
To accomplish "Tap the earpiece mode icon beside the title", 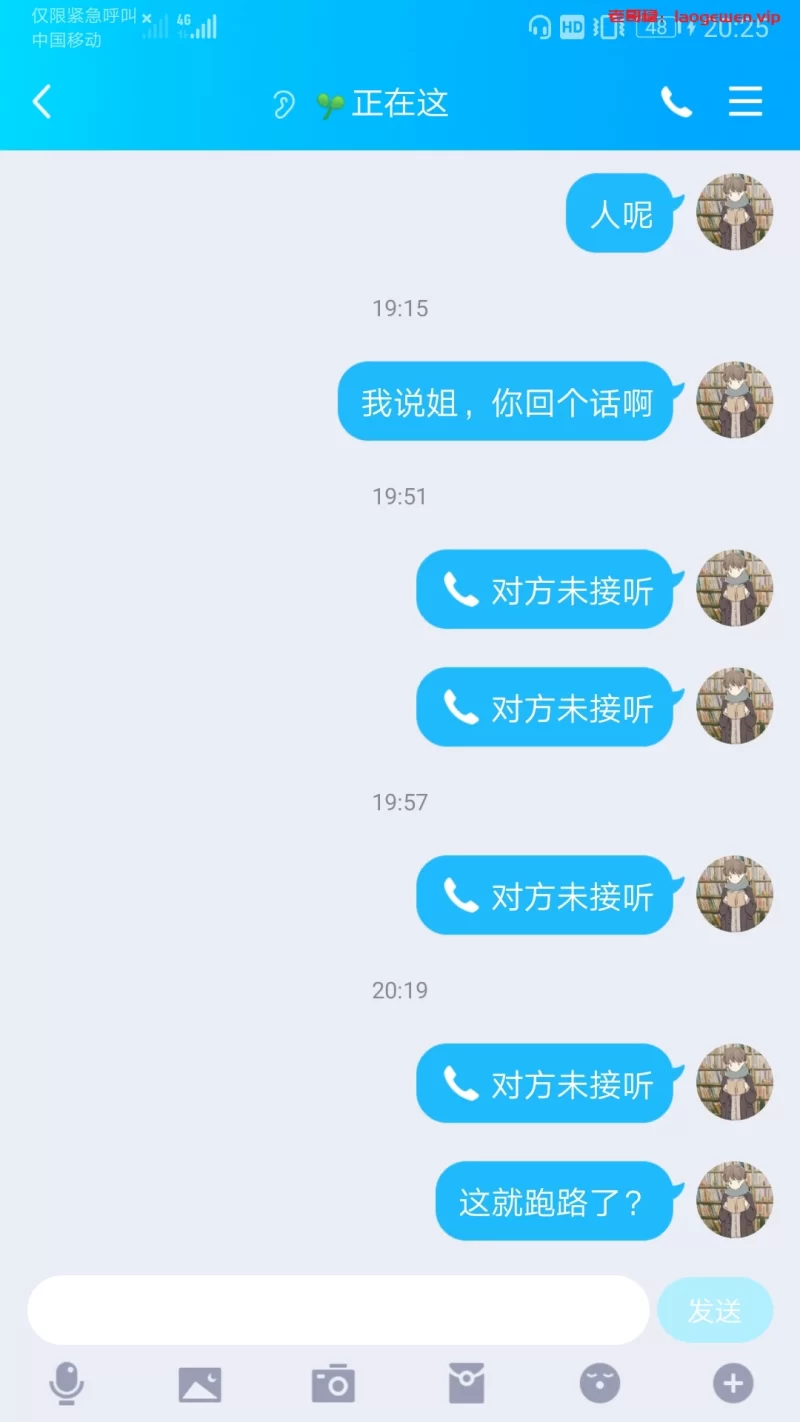I will tap(284, 104).
